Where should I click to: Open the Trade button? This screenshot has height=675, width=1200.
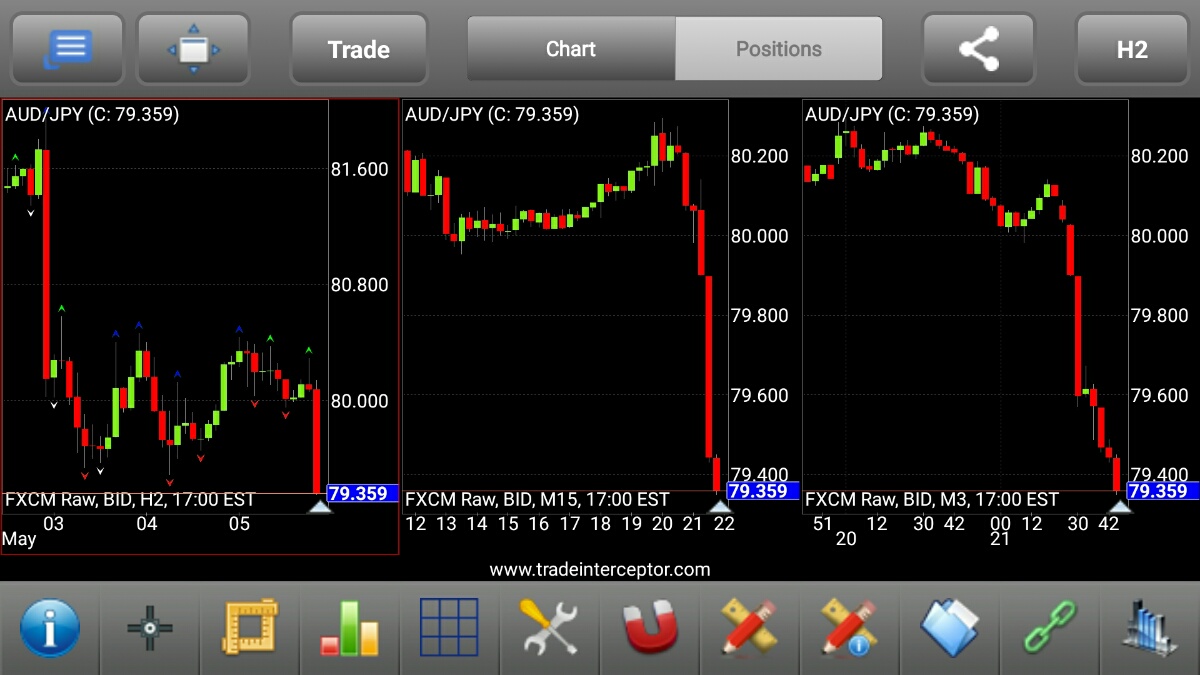click(359, 49)
